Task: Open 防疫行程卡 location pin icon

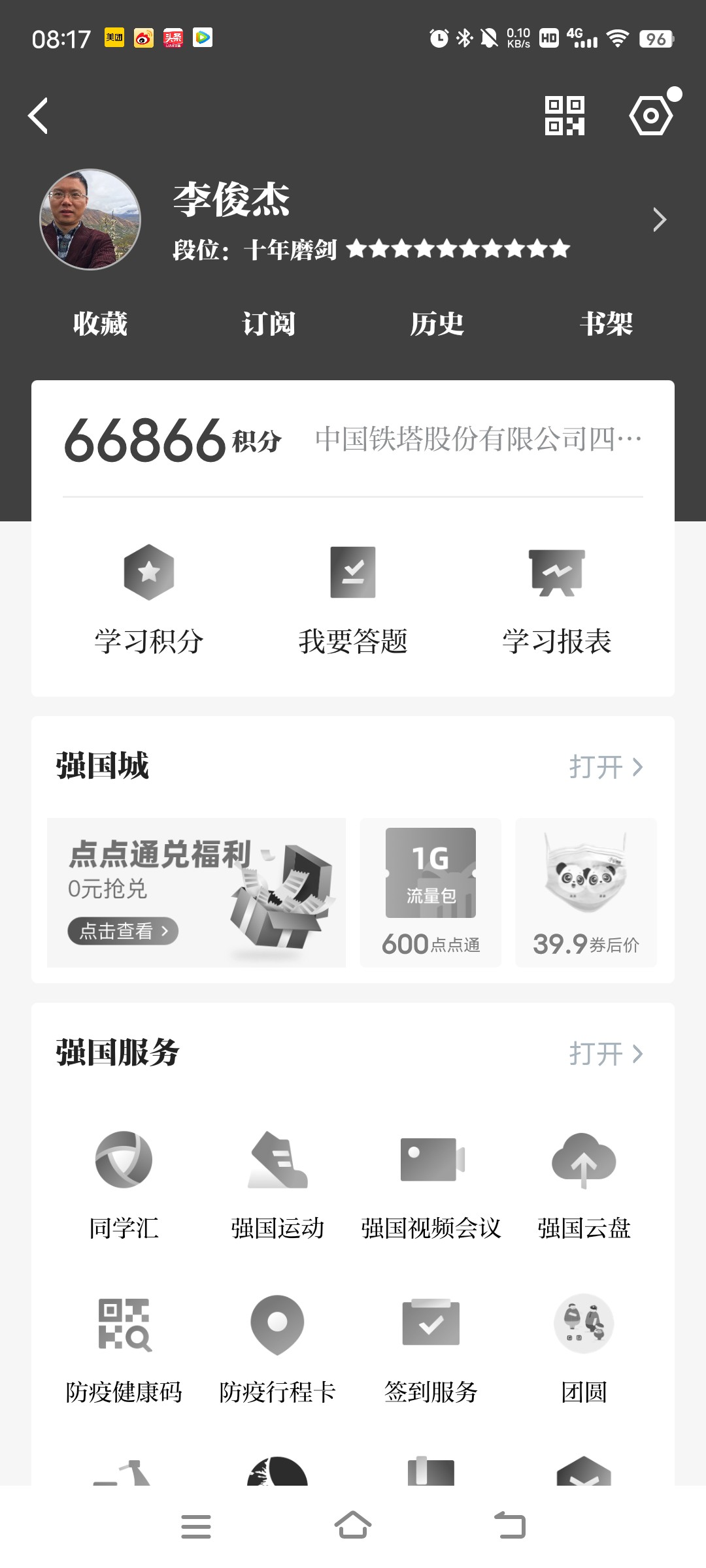Action: pyautogui.click(x=277, y=1323)
